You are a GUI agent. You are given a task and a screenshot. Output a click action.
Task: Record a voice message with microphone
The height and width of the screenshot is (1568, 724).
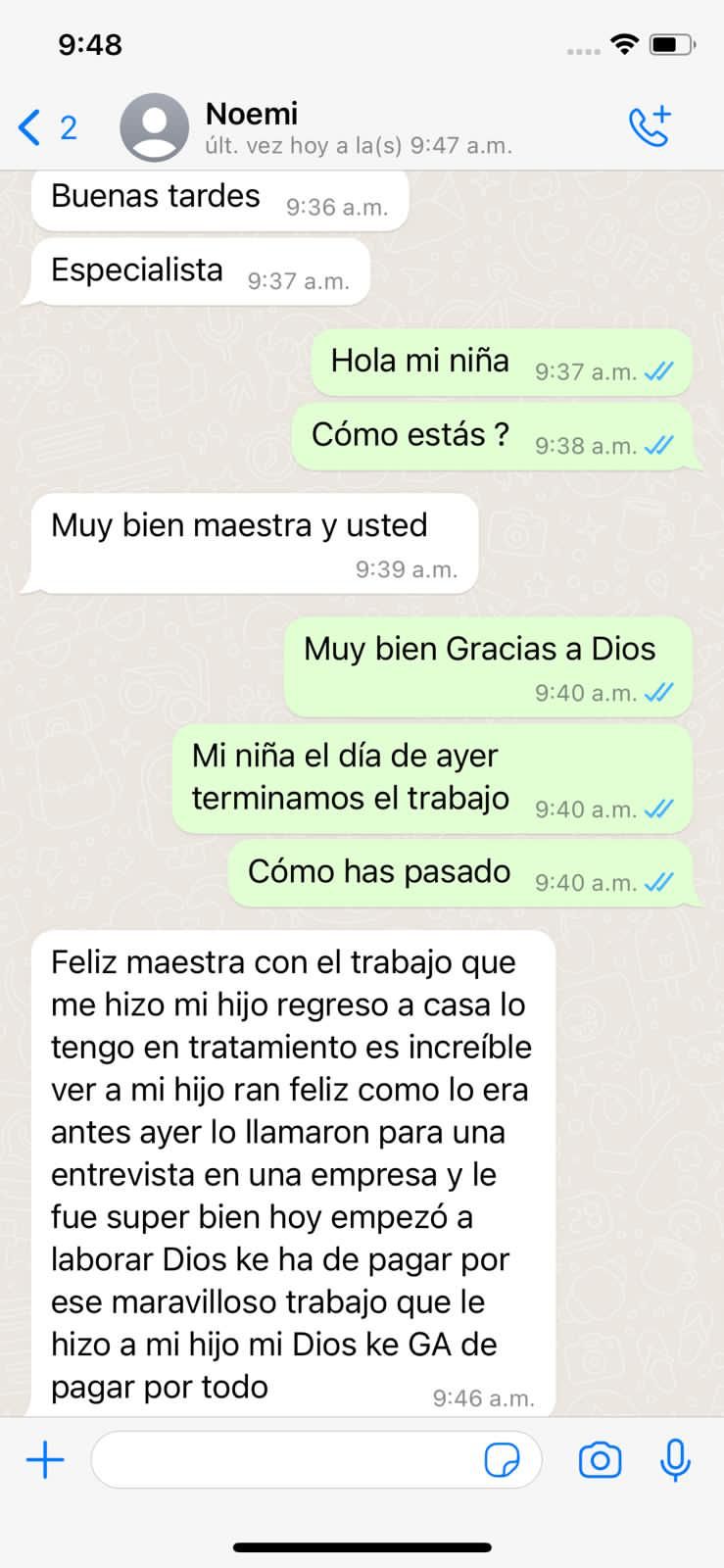click(674, 1461)
